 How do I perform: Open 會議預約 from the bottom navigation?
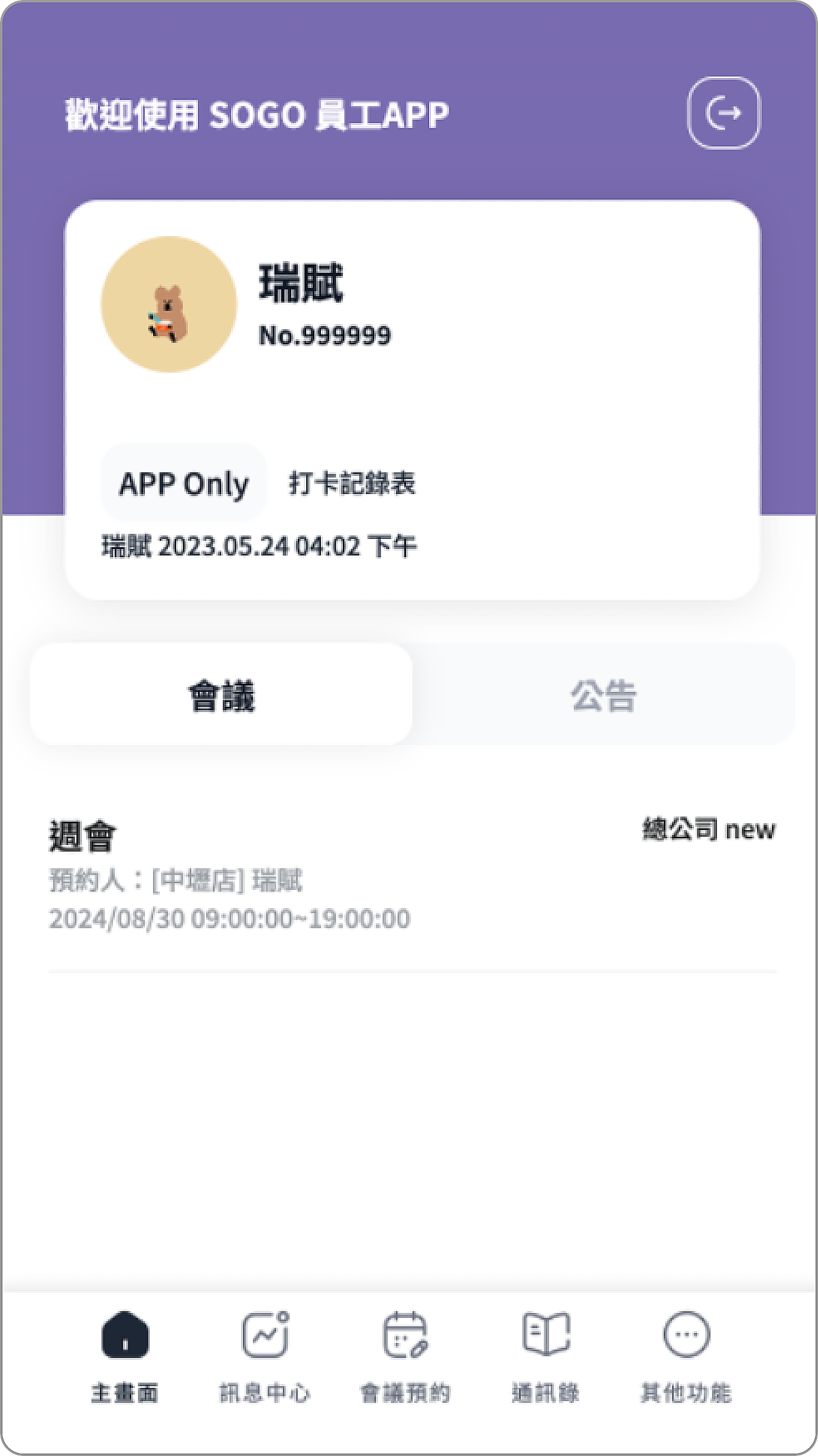click(405, 1356)
